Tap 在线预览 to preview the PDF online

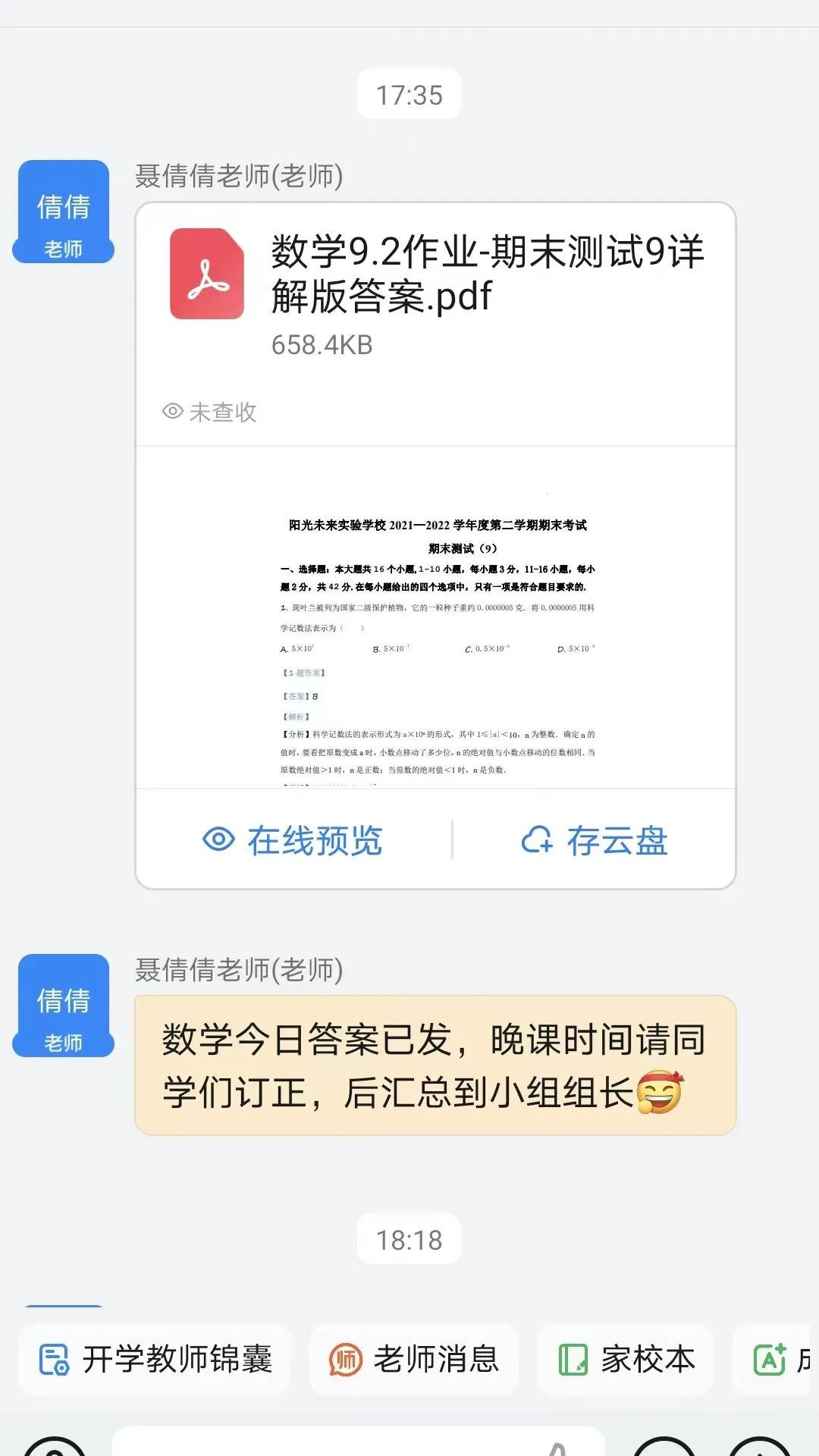tap(293, 840)
